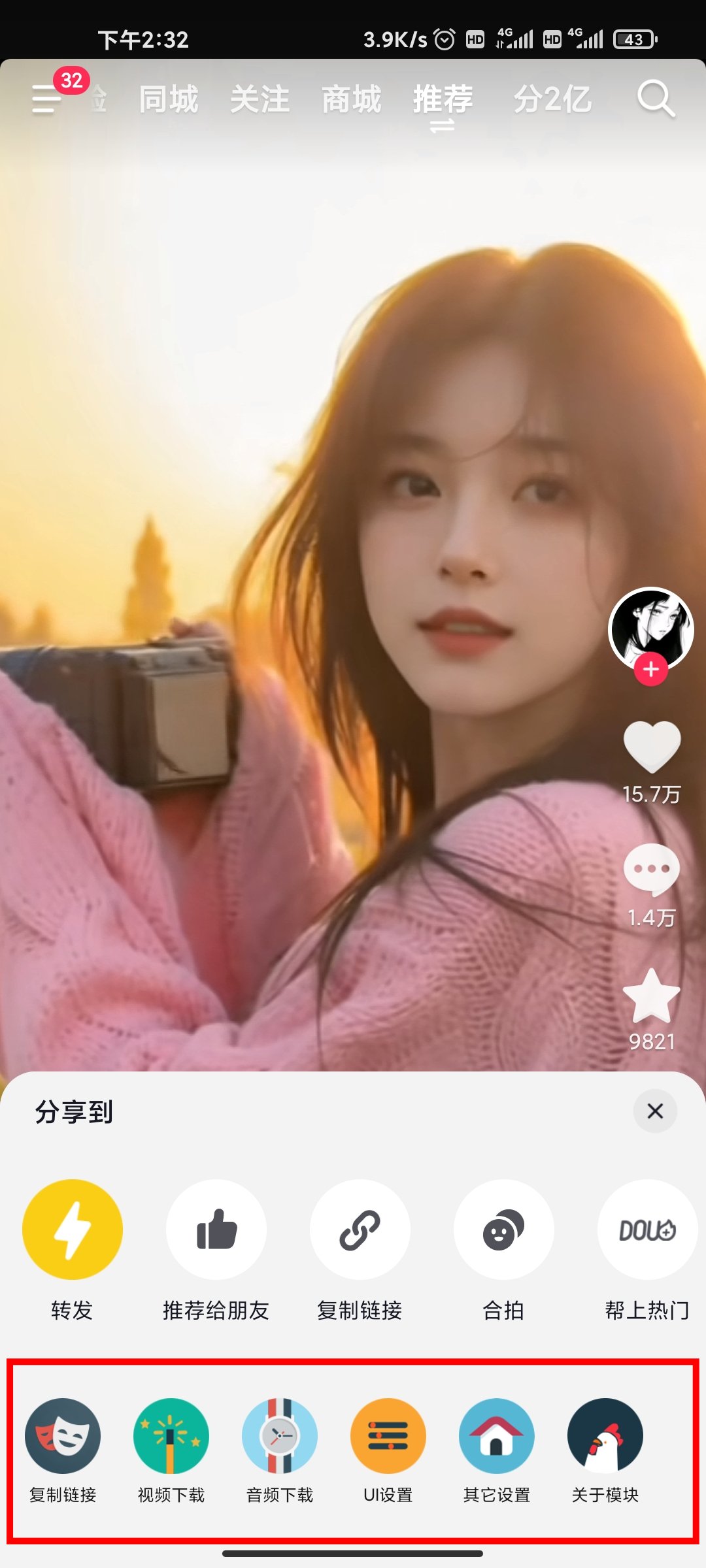This screenshot has height=1568, width=706.
Task: Open the search magnifier icon
Action: click(655, 99)
